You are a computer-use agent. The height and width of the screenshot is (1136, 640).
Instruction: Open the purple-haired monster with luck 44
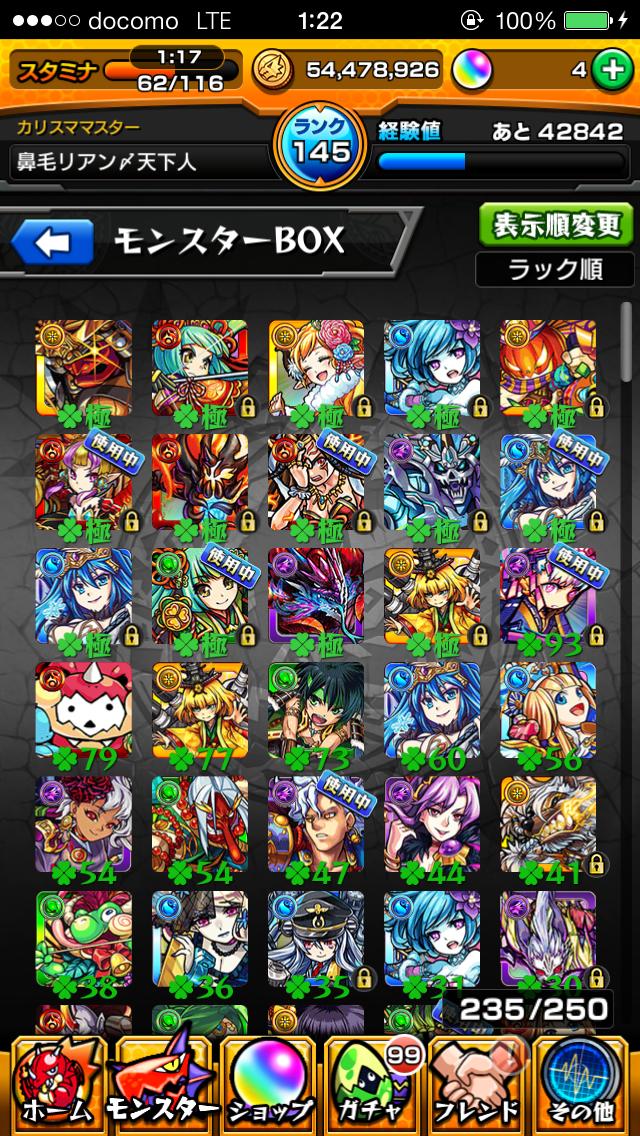(432, 825)
